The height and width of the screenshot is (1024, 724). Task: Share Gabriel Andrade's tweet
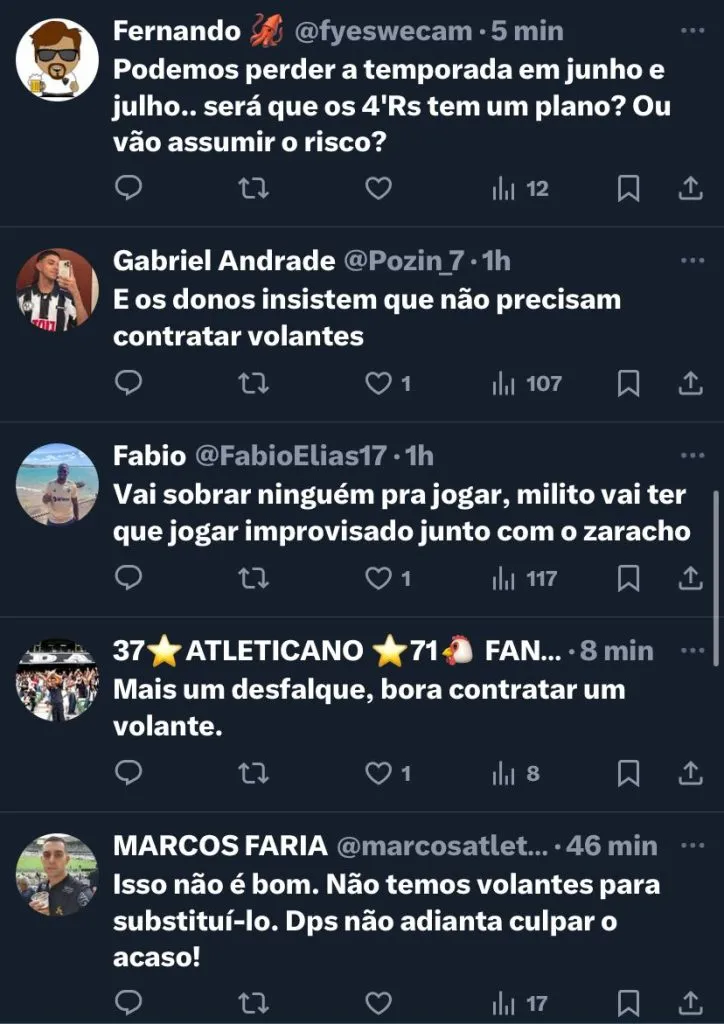pyautogui.click(x=691, y=383)
